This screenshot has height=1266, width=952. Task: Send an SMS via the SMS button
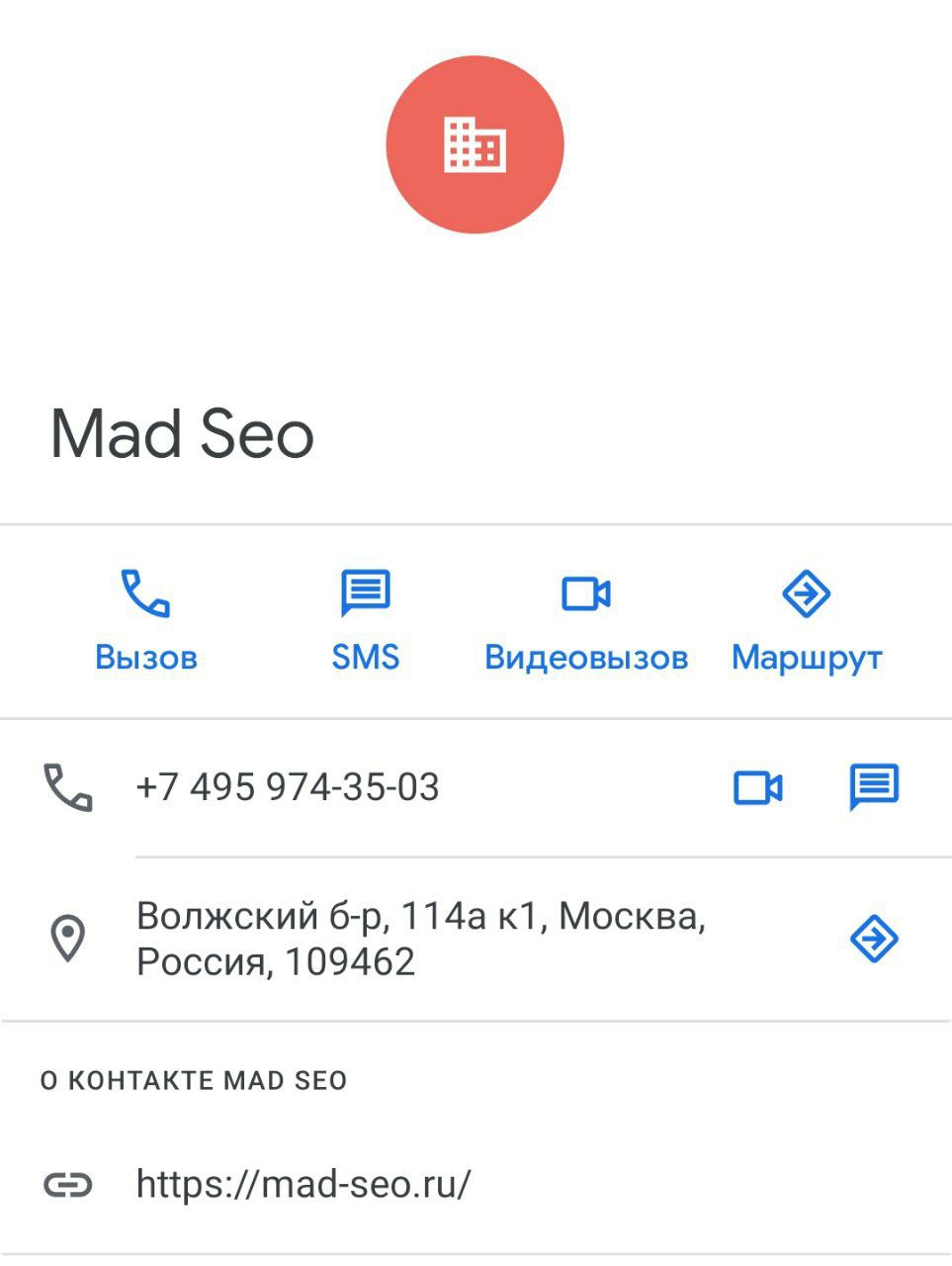point(365,620)
